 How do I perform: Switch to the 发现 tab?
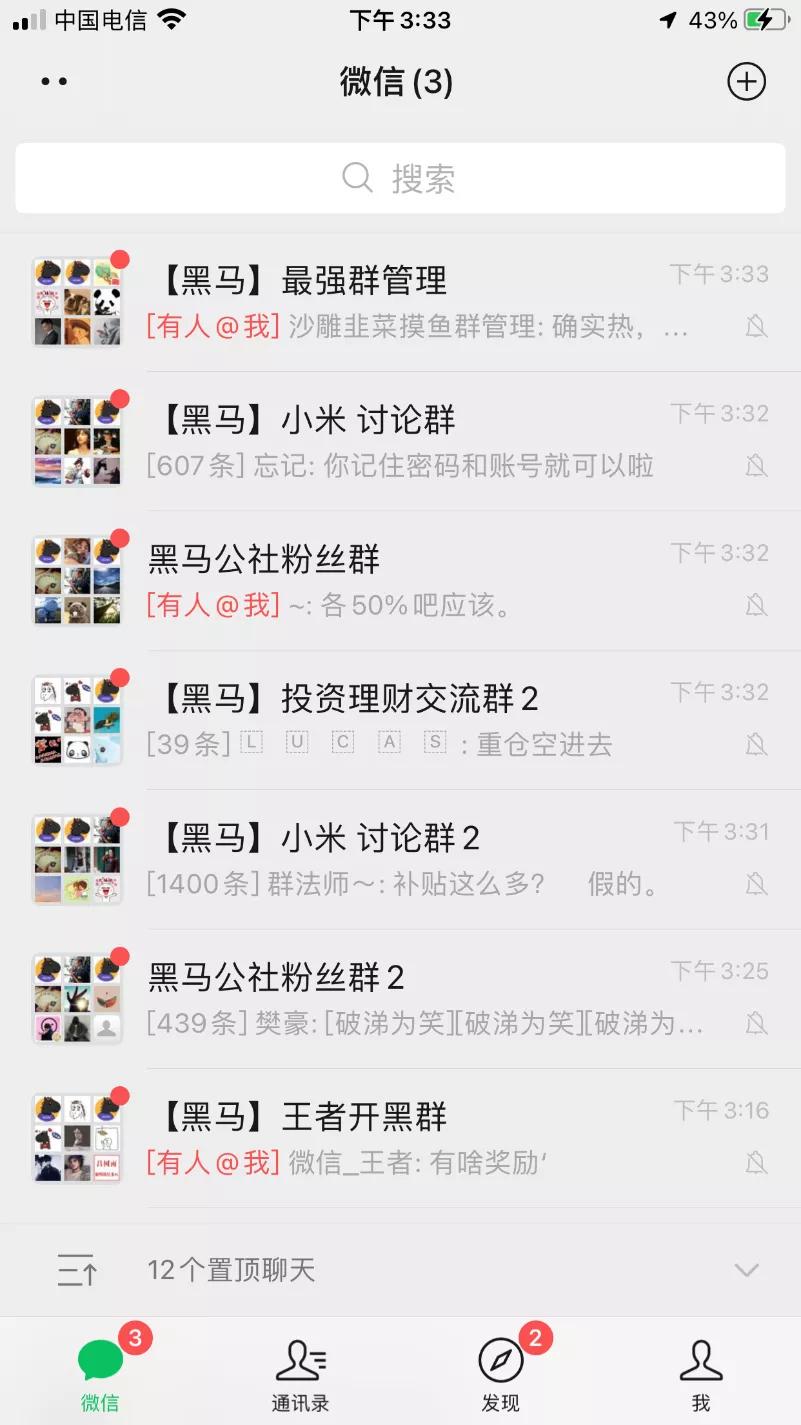click(x=498, y=1370)
